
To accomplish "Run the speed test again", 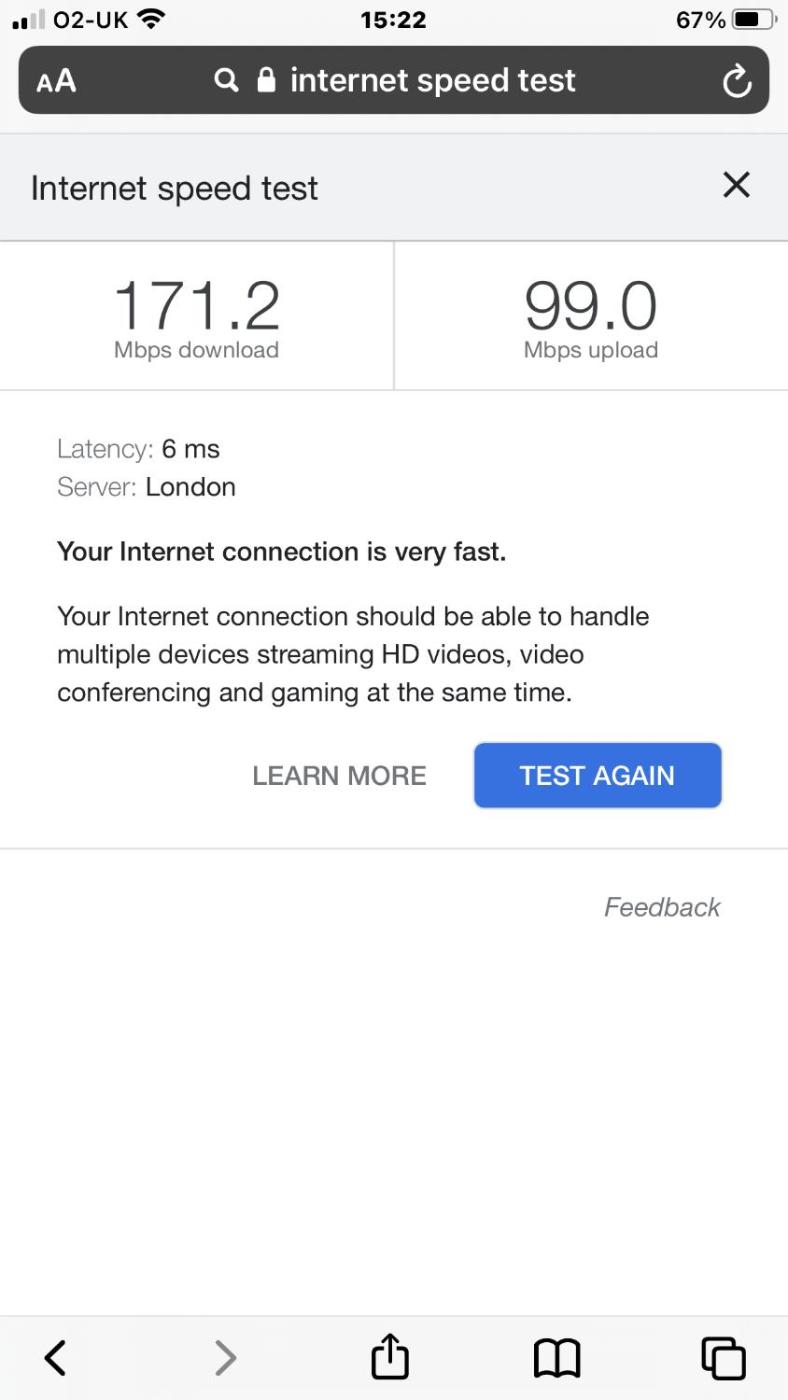I will tap(597, 776).
